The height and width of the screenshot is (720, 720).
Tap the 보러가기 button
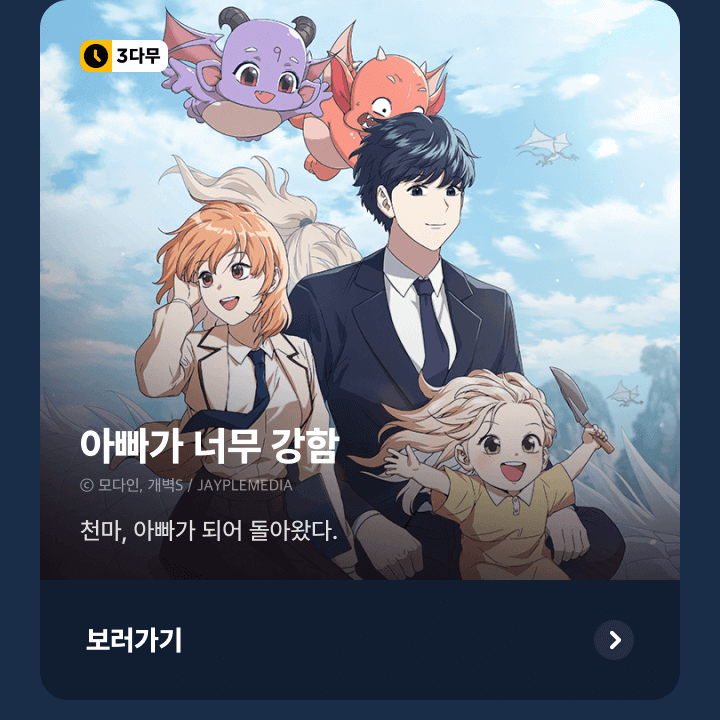coord(134,640)
